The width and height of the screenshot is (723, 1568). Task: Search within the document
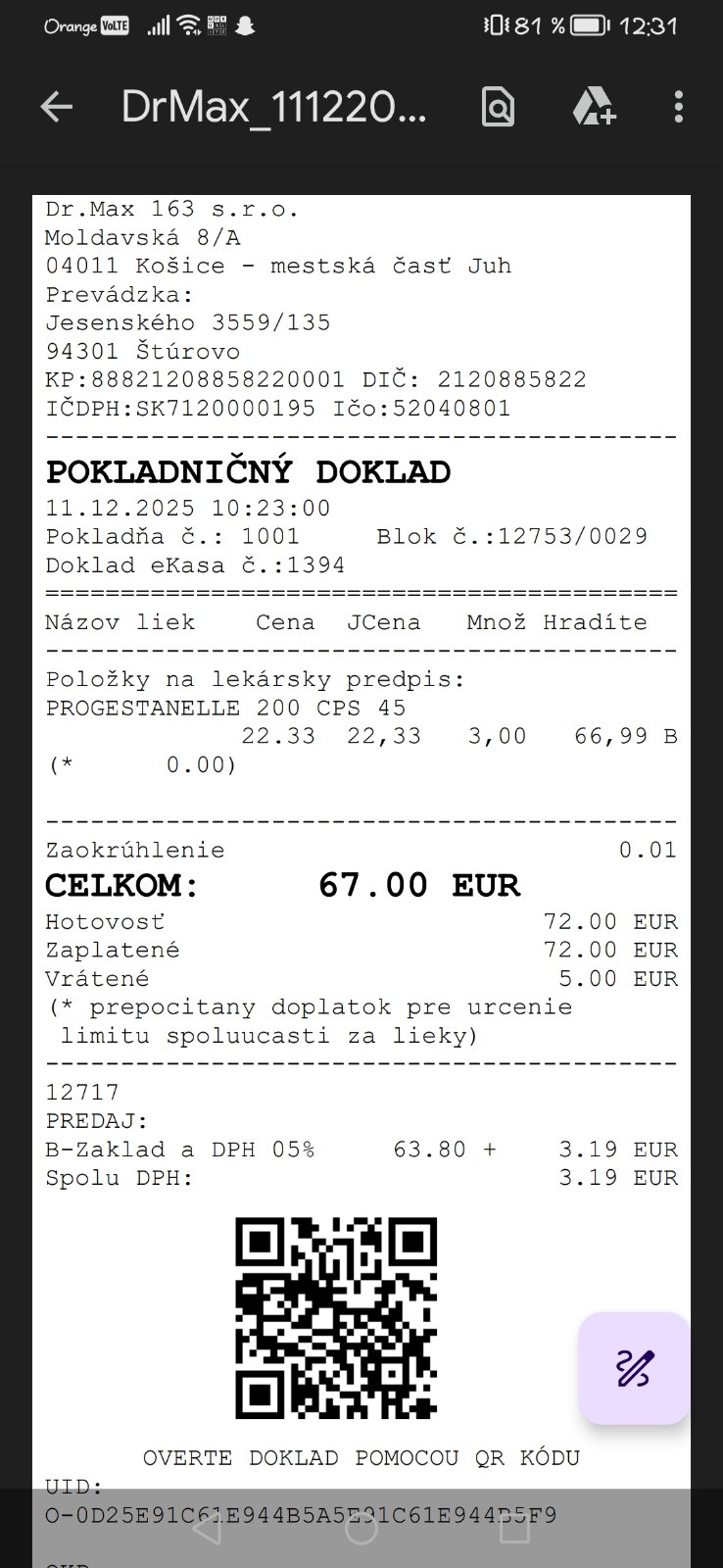click(x=498, y=107)
